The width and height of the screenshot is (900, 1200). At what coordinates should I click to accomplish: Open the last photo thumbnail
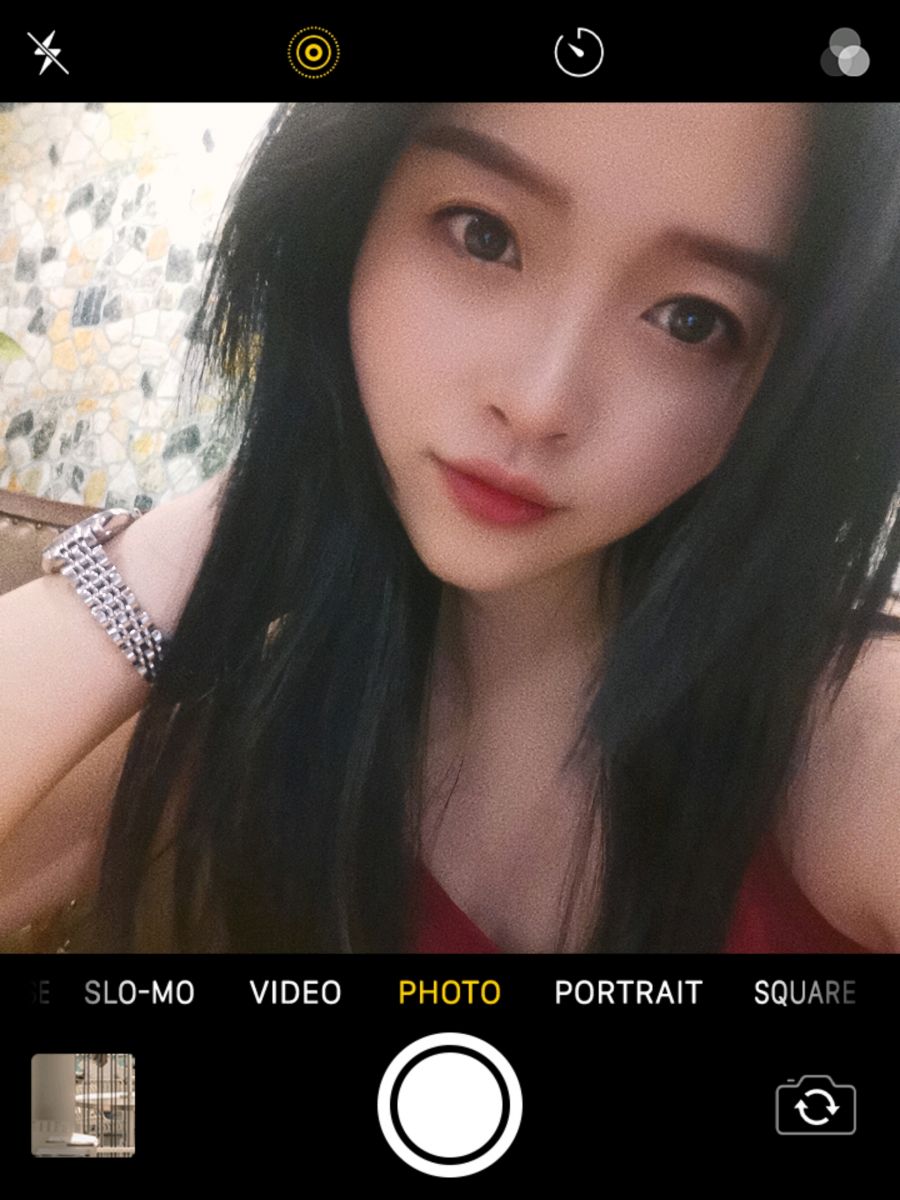83,1105
